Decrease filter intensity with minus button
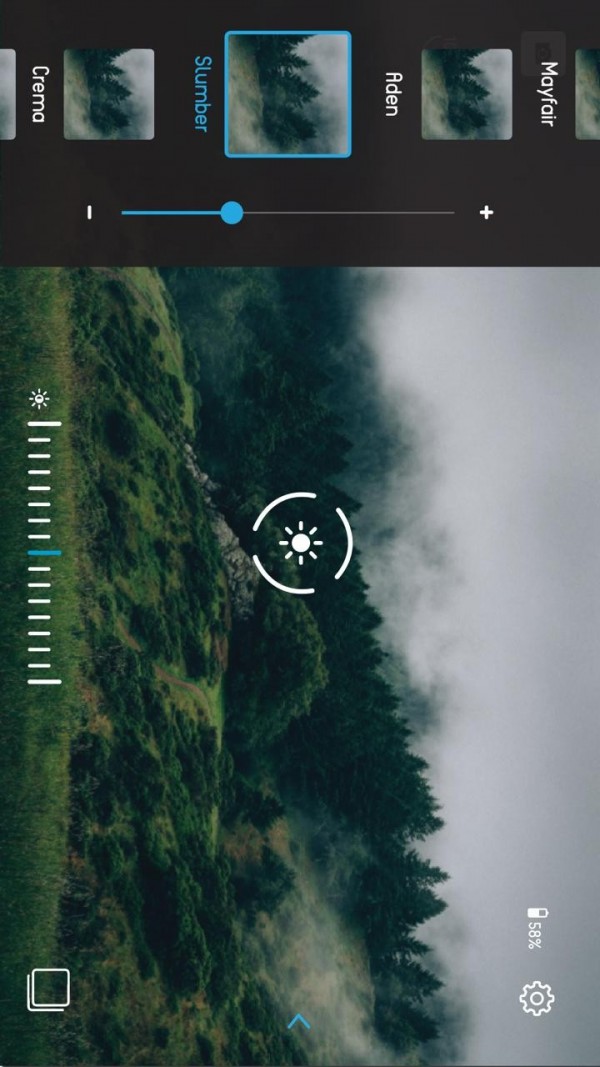600x1067 pixels. pos(90,212)
